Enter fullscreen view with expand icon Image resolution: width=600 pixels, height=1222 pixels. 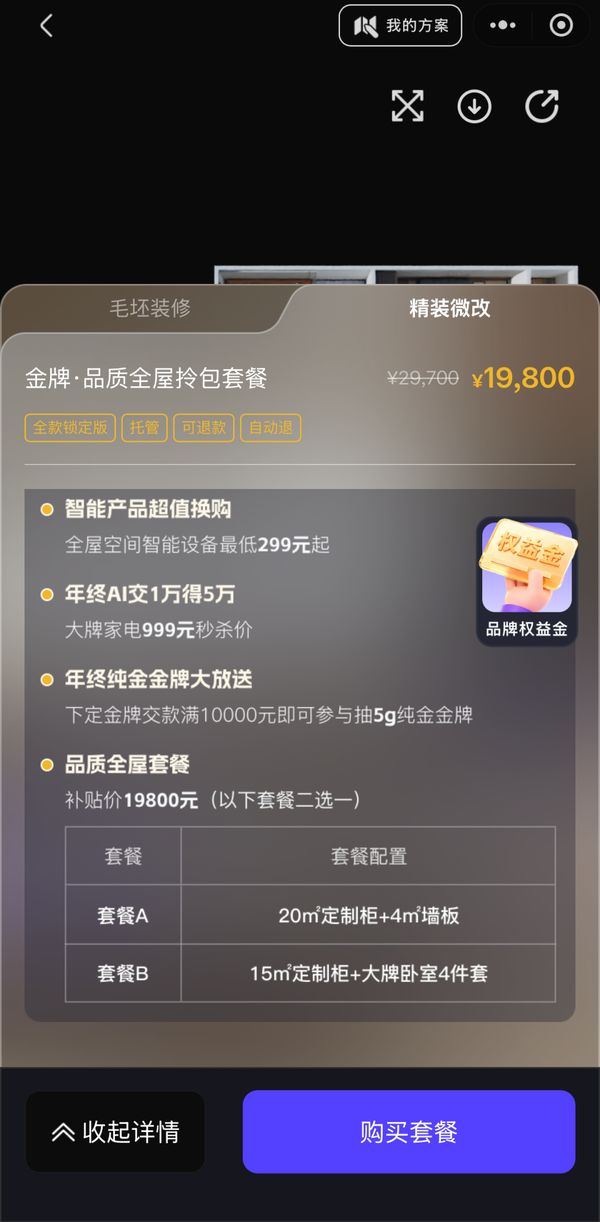click(407, 107)
